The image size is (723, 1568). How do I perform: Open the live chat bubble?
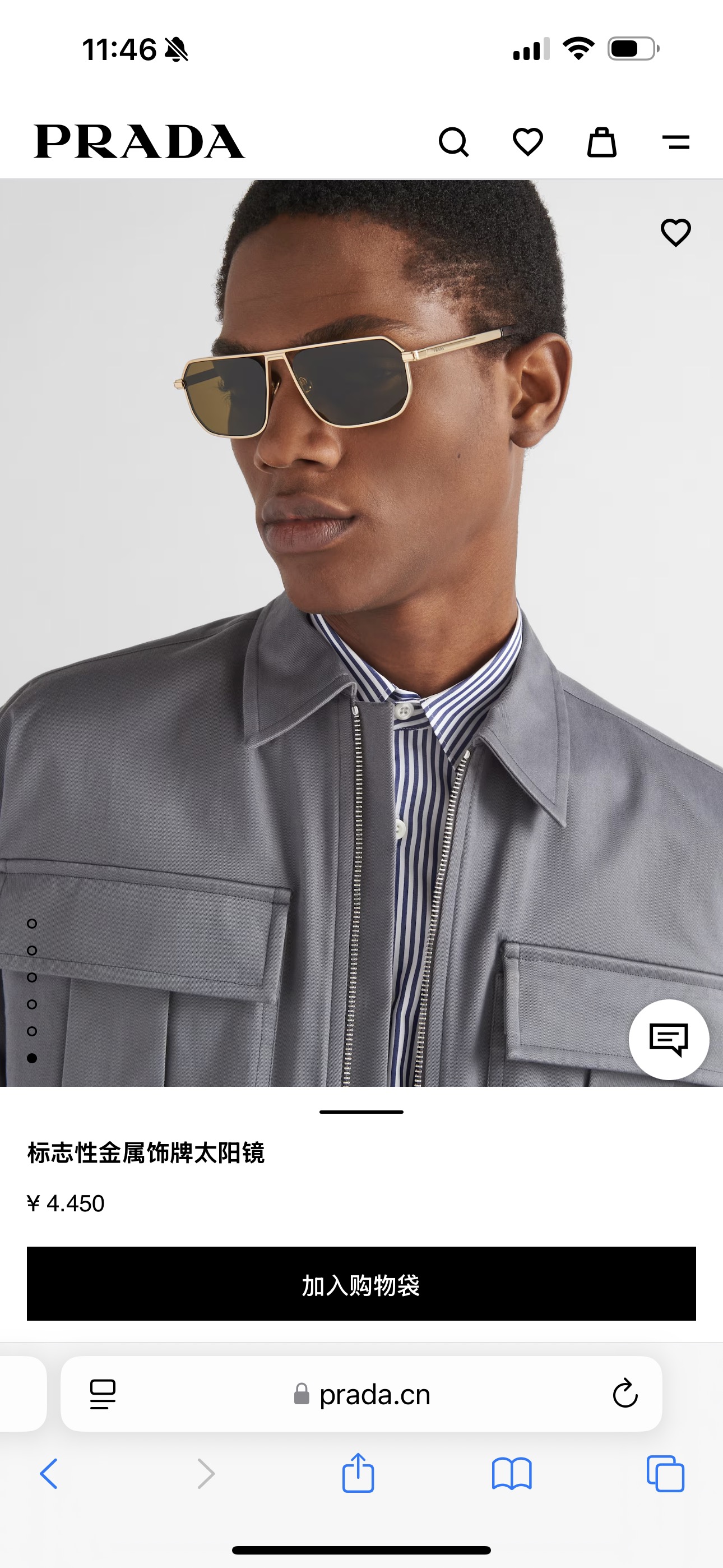[668, 1040]
